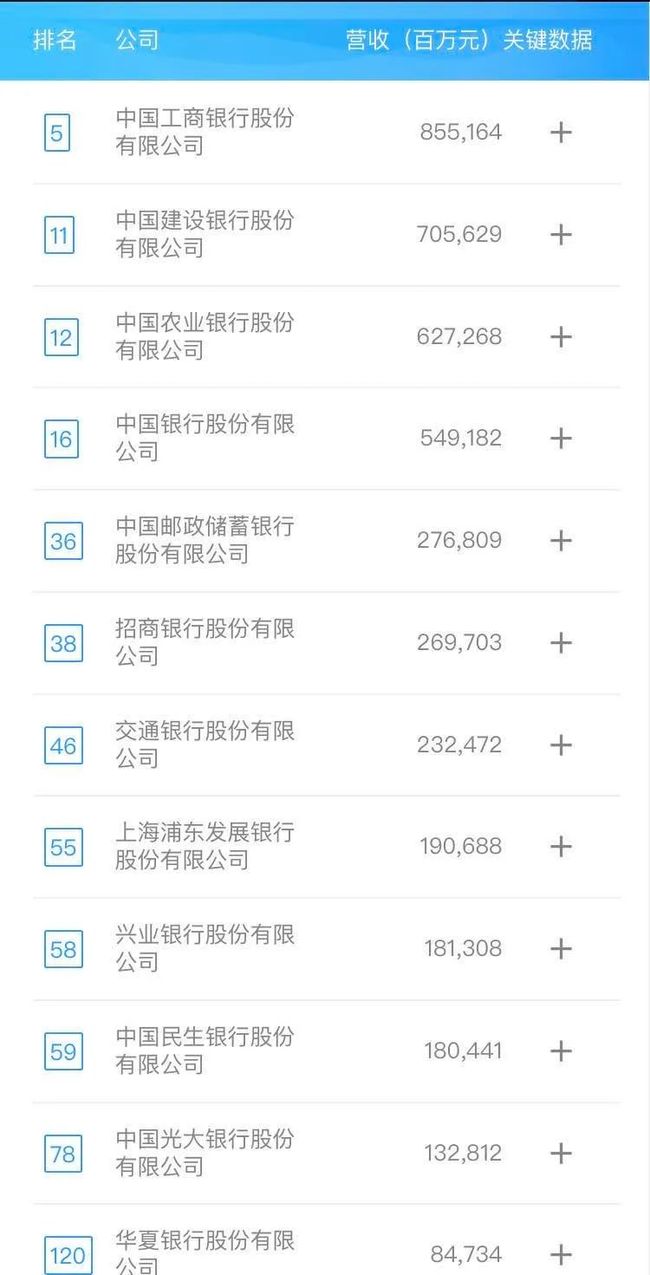Show key data for 中国银行股份有限公司
Image resolution: width=650 pixels, height=1275 pixels.
561,438
